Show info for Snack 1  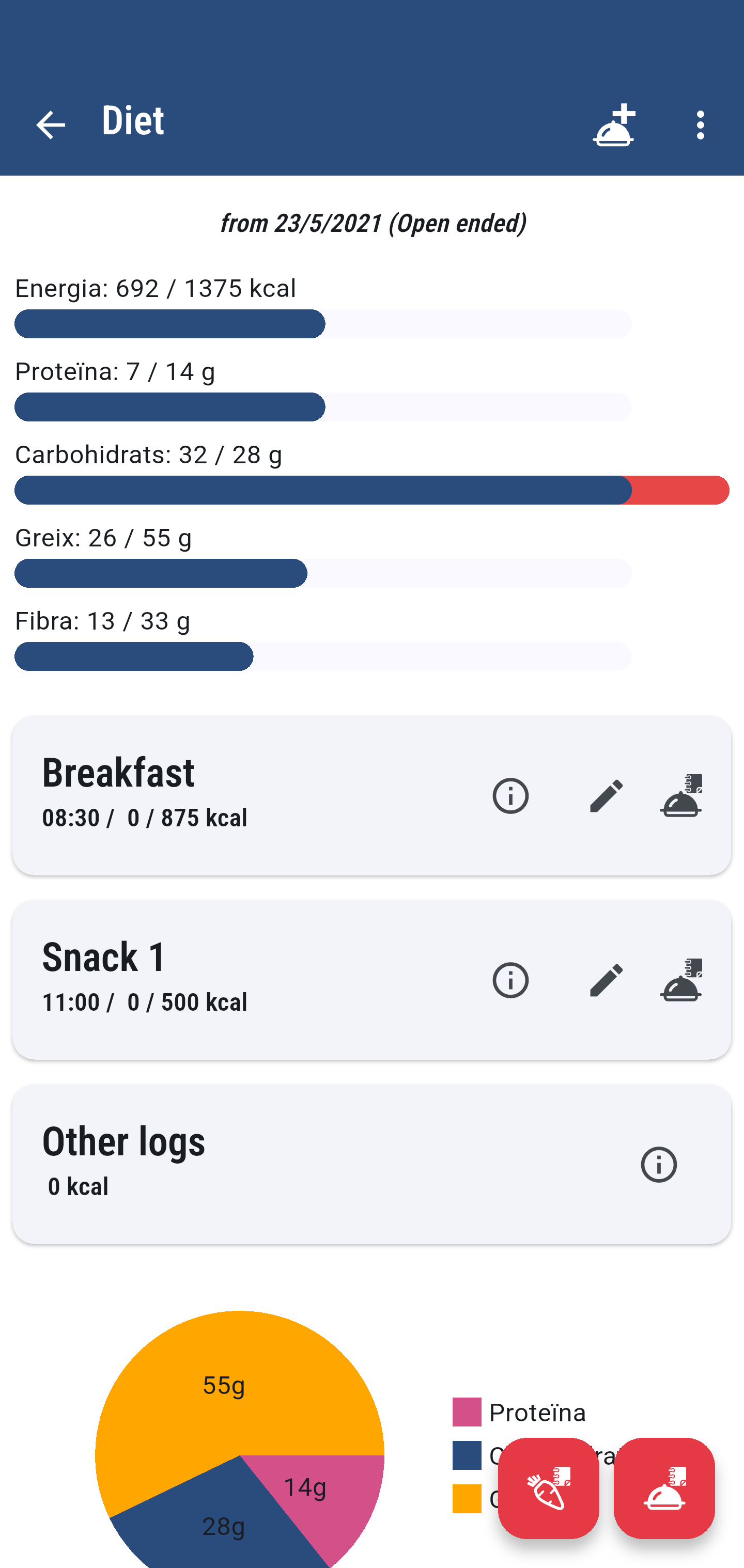click(510, 980)
